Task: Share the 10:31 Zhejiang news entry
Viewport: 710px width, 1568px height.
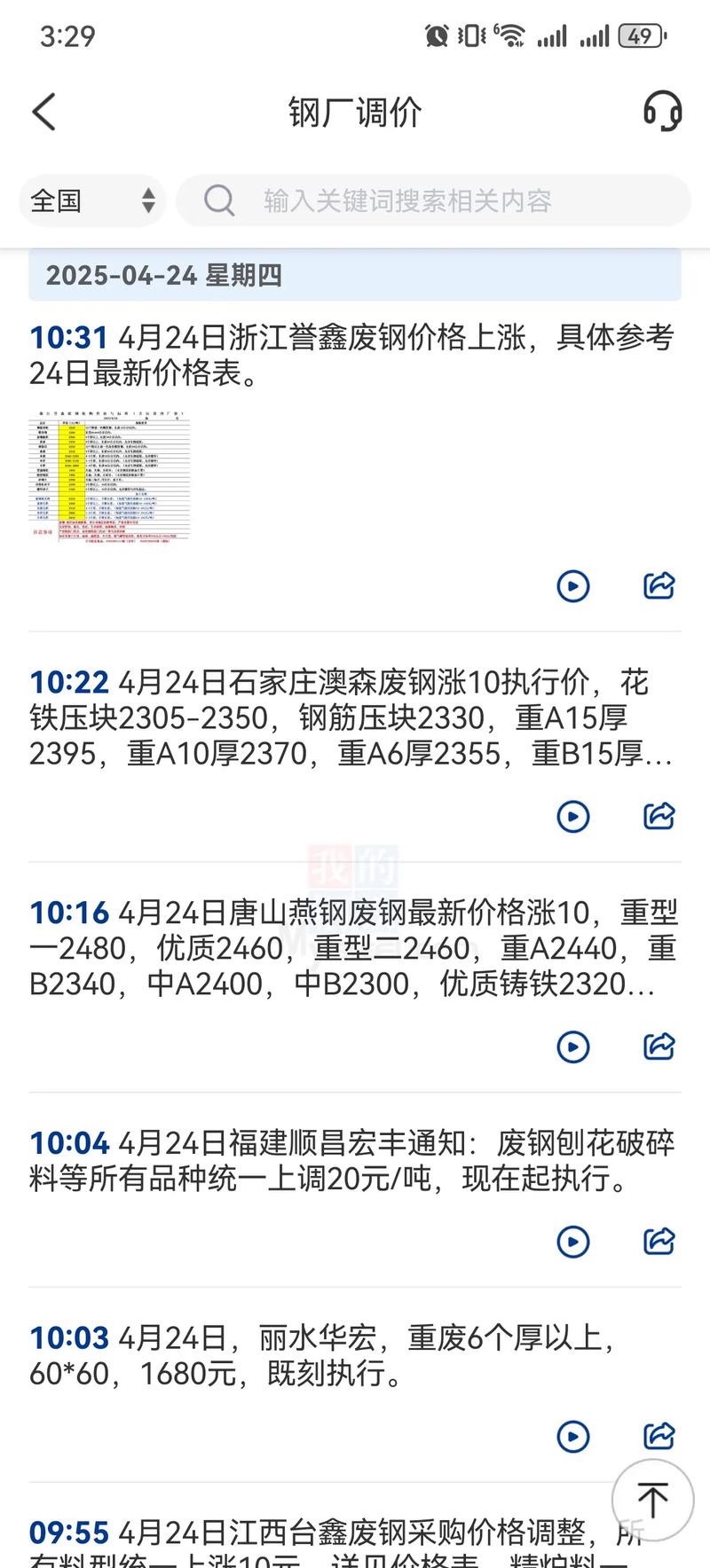Action: (x=658, y=586)
